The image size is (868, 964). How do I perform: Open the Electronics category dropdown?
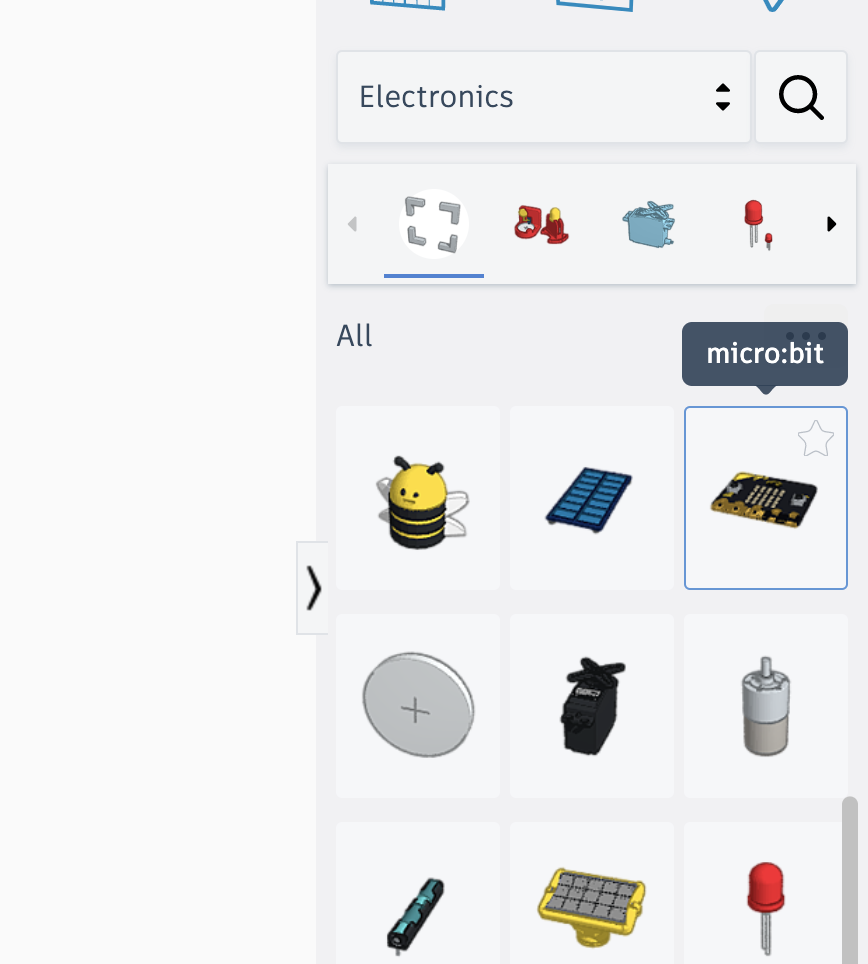pos(543,97)
